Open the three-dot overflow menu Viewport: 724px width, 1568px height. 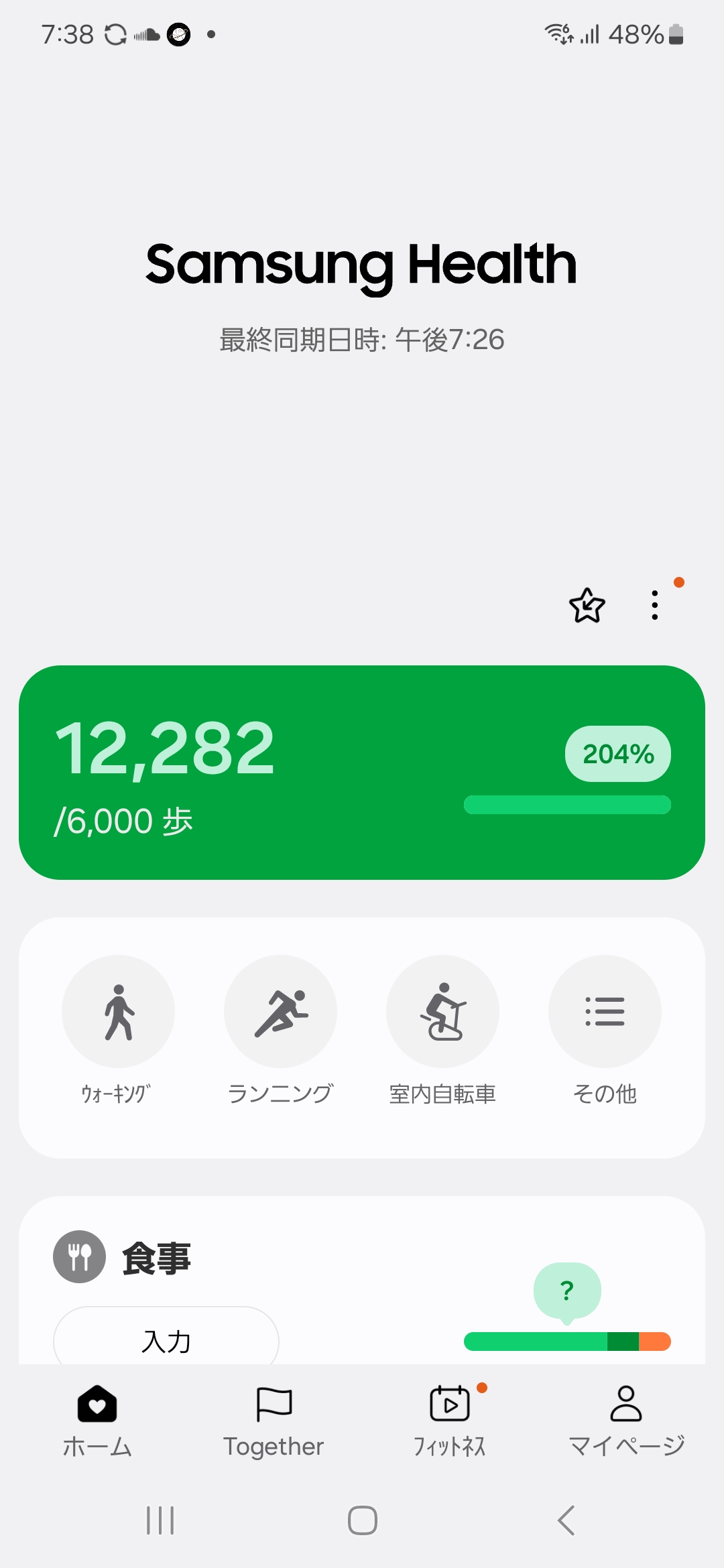click(655, 605)
